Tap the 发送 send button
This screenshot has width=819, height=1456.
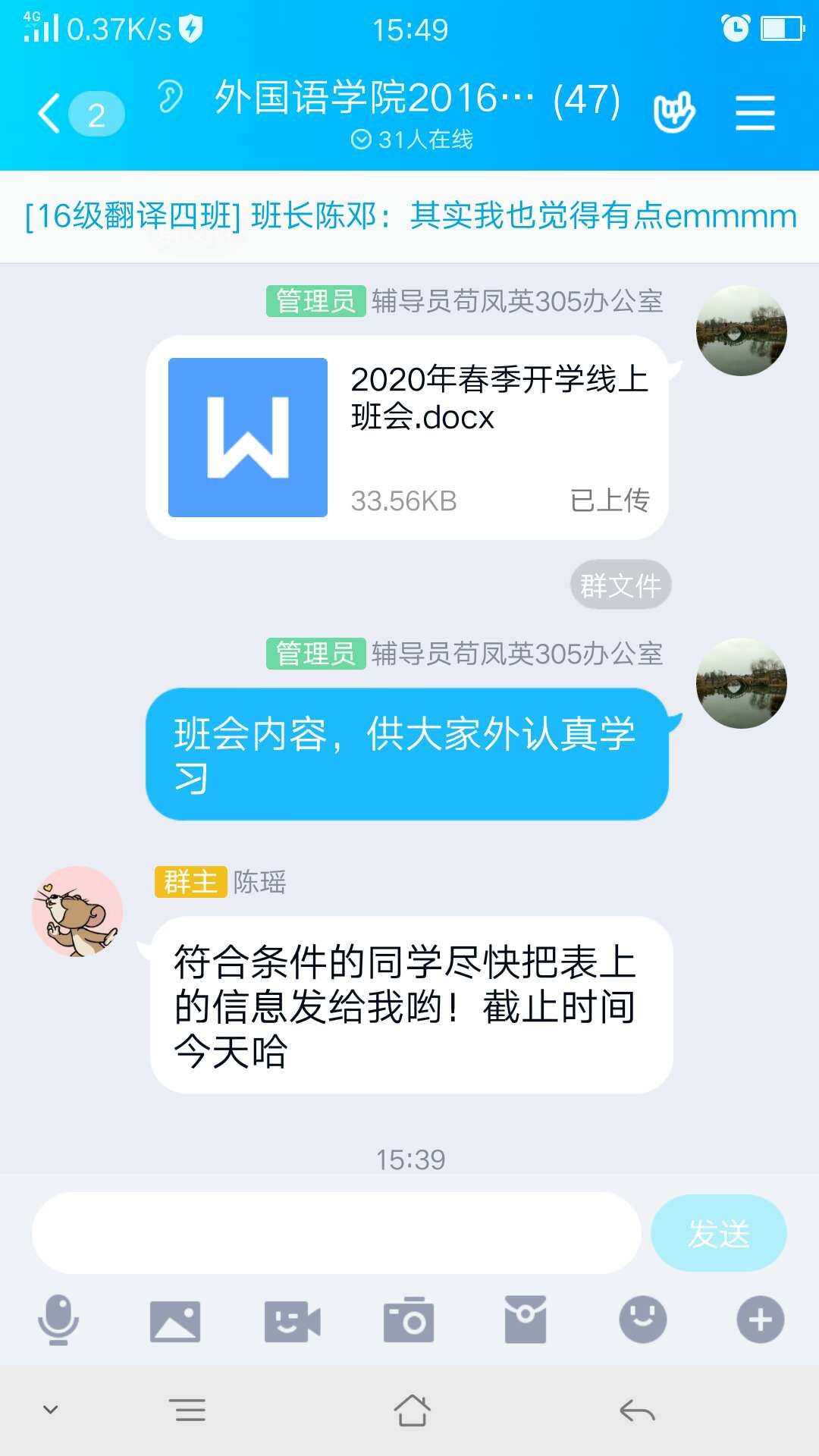pyautogui.click(x=717, y=1232)
